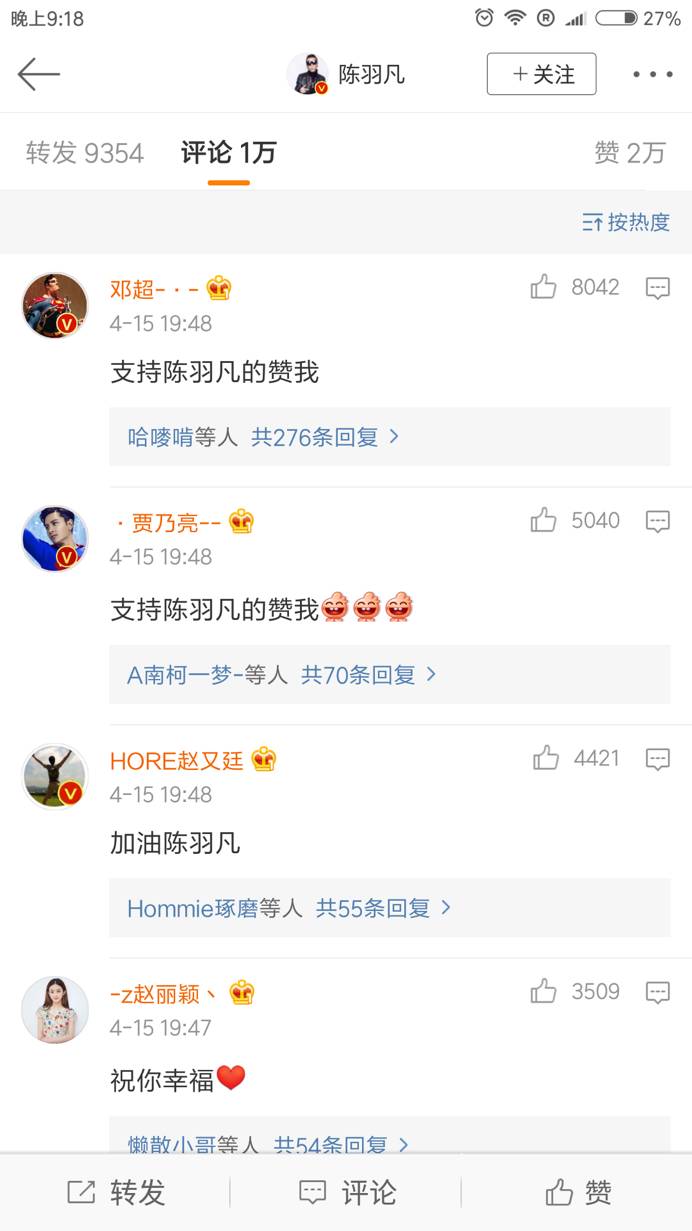The image size is (692, 1231).
Task: Like 贾乃亮's comment
Action: [x=544, y=520]
